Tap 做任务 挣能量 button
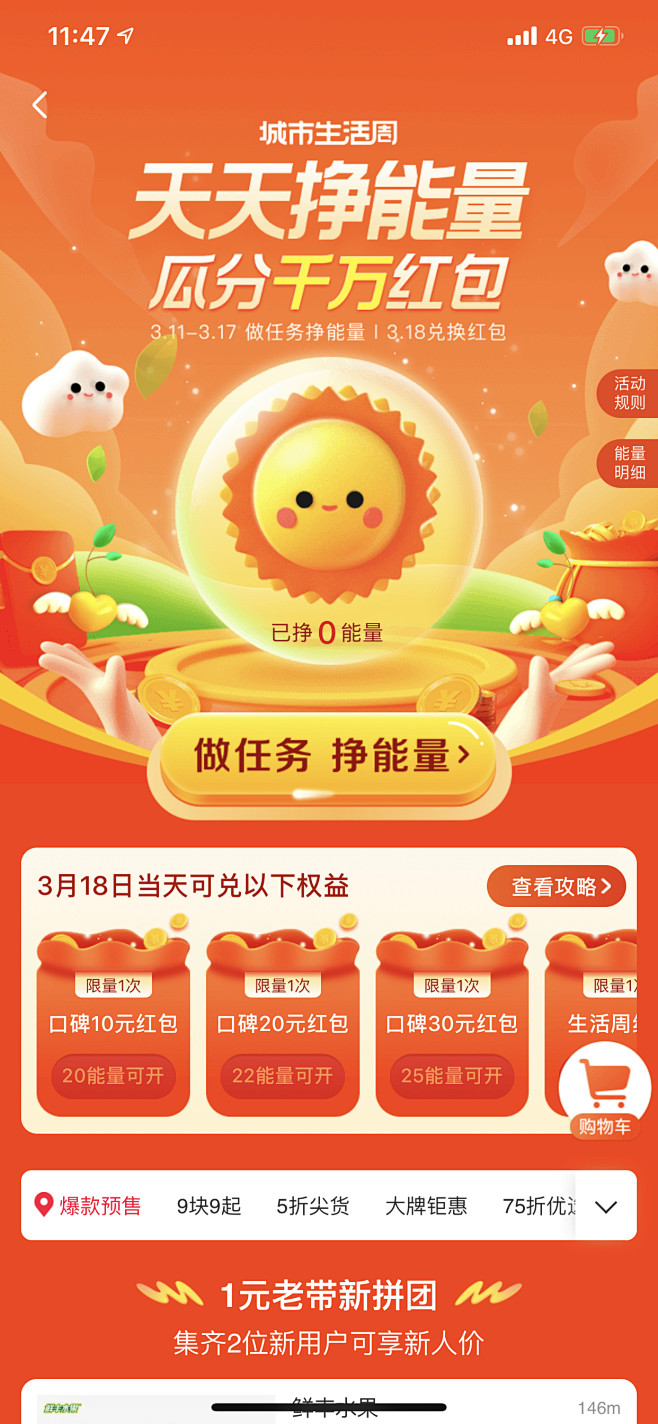The height and width of the screenshot is (1424, 658). 330,757
